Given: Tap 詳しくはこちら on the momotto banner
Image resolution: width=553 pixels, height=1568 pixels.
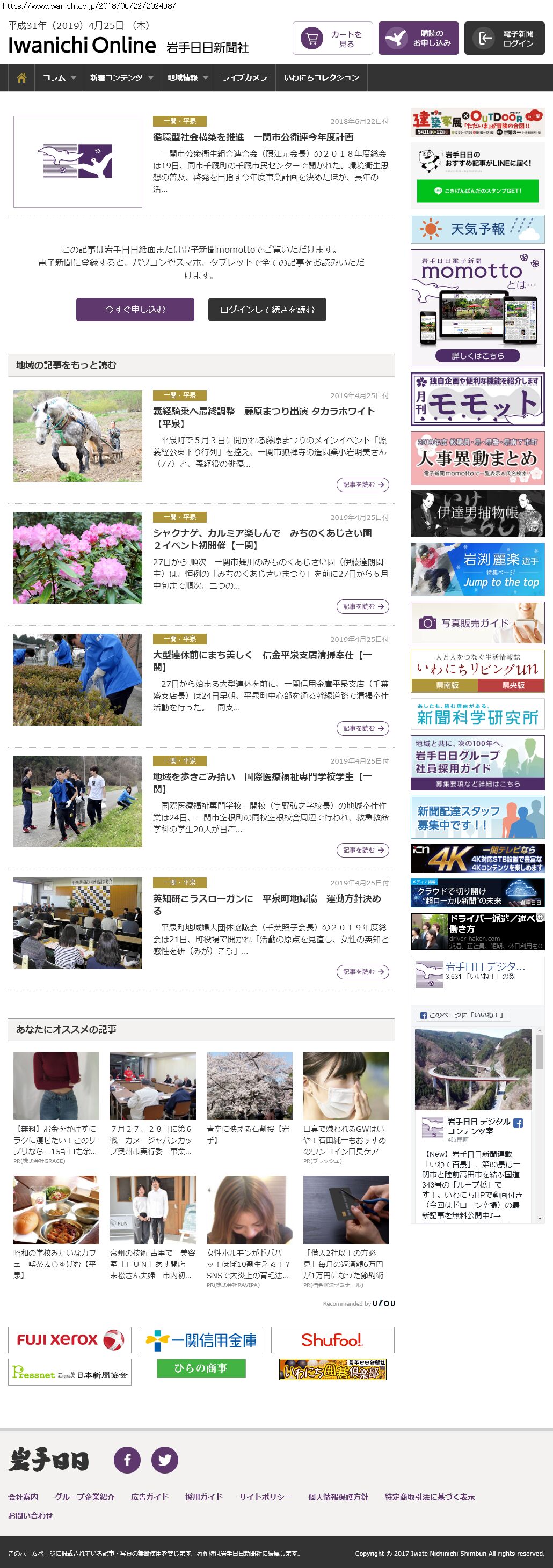Looking at the screenshot, I should [x=477, y=355].
